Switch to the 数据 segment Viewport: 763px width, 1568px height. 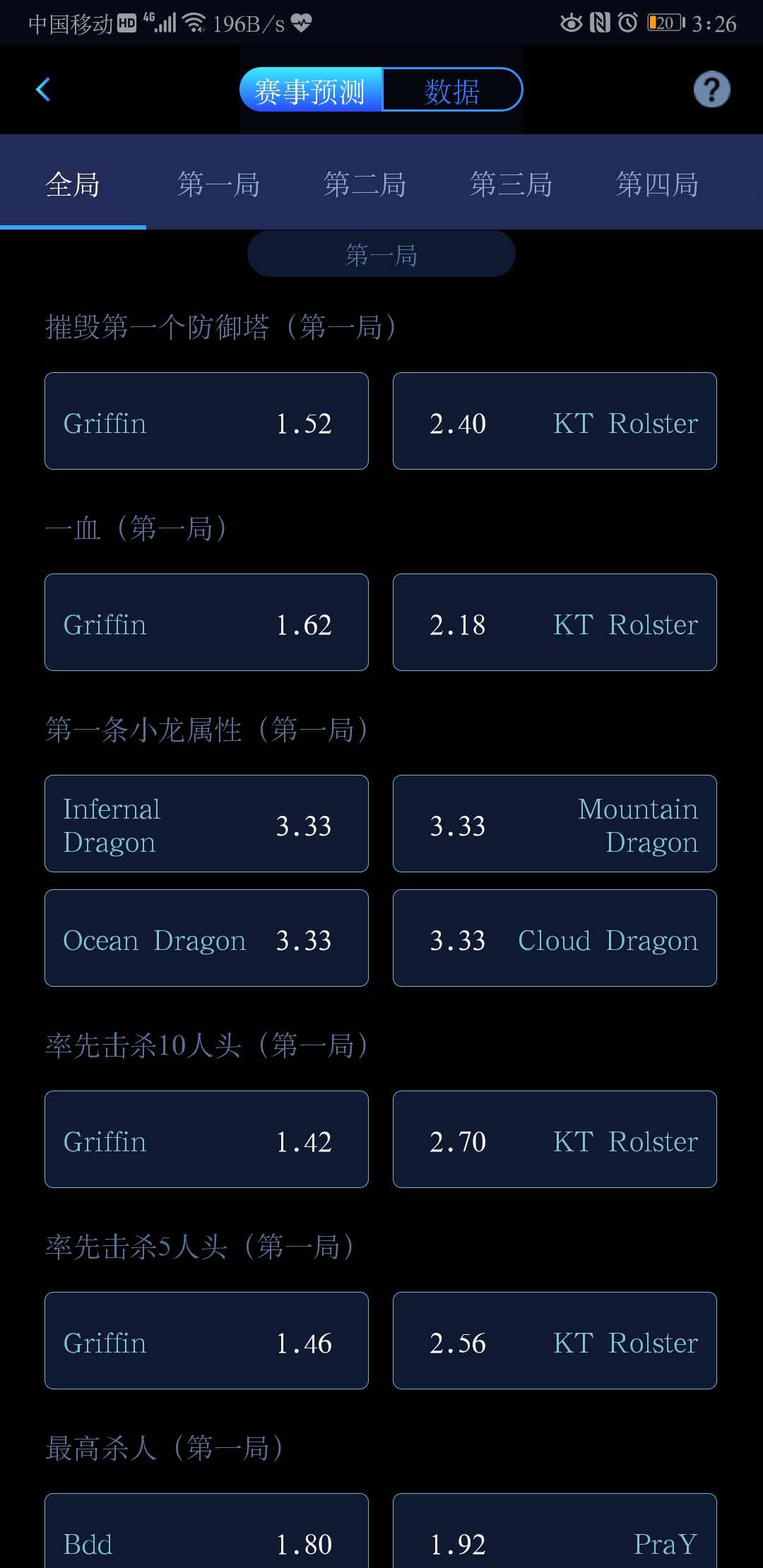452,90
